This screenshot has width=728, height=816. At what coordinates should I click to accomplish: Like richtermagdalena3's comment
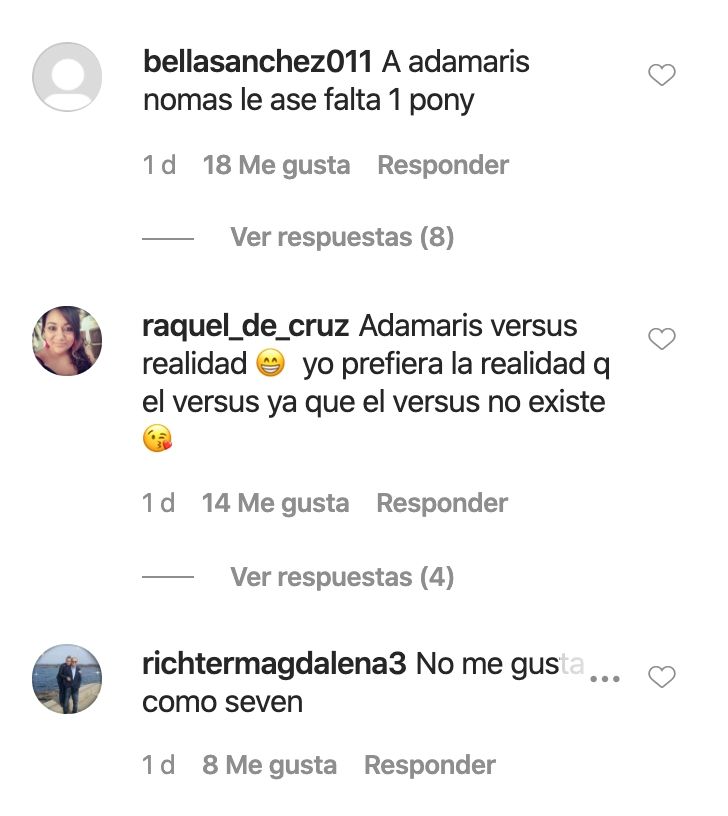pyautogui.click(x=662, y=677)
